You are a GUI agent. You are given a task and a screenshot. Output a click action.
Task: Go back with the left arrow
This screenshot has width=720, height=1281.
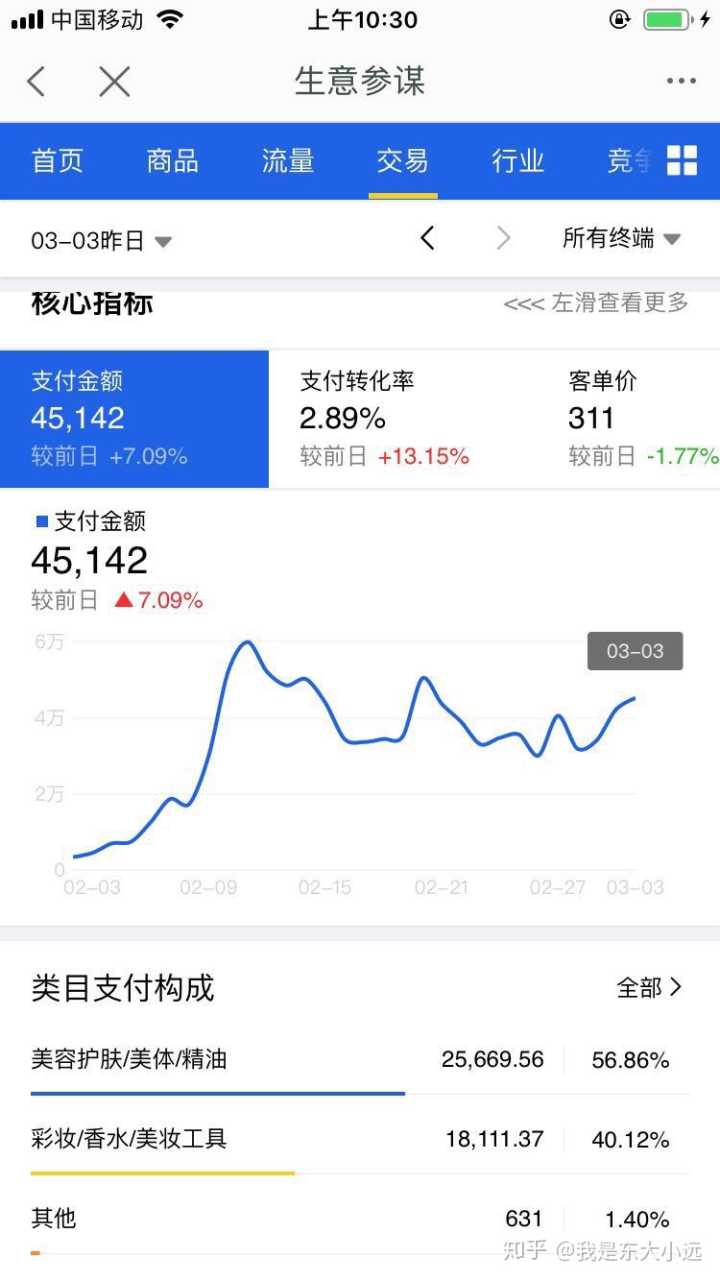coord(36,81)
